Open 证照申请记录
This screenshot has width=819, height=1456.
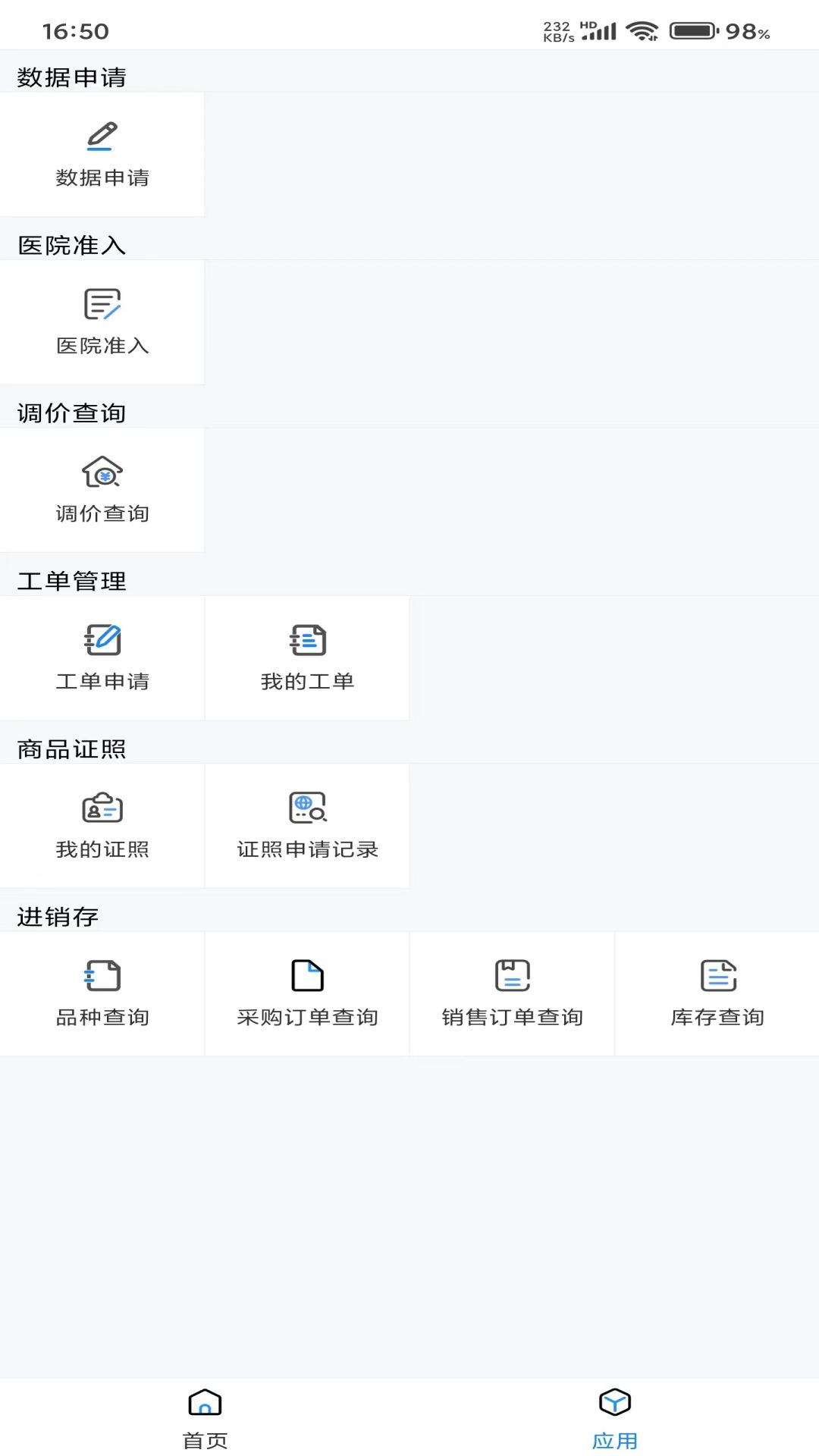coord(307,826)
